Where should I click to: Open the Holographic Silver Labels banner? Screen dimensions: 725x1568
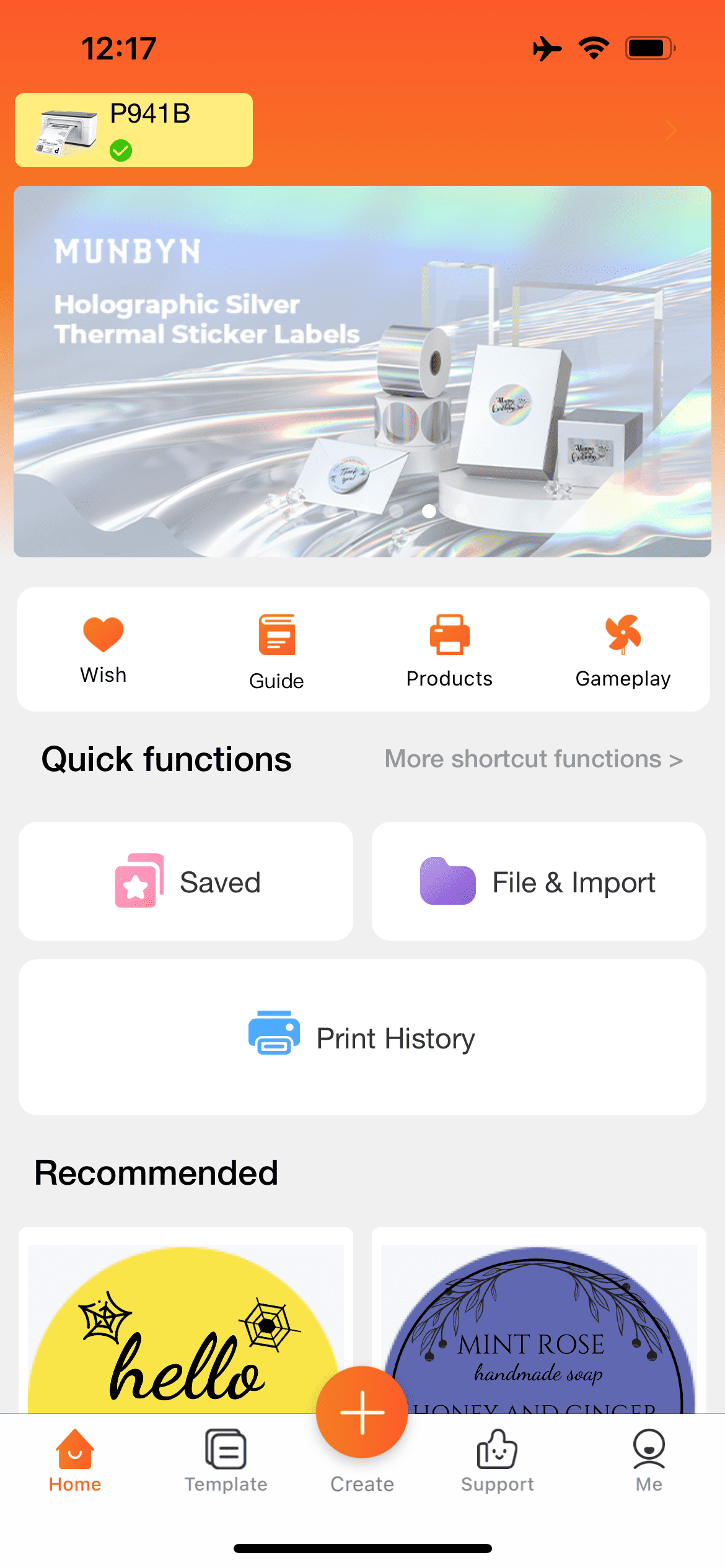click(x=362, y=372)
